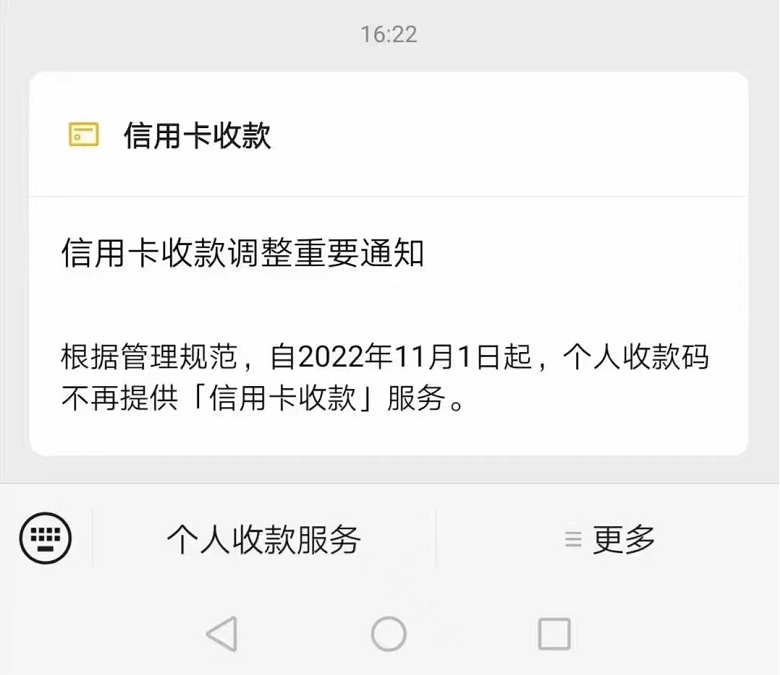
Task: Show recent apps
Action: tap(554, 633)
